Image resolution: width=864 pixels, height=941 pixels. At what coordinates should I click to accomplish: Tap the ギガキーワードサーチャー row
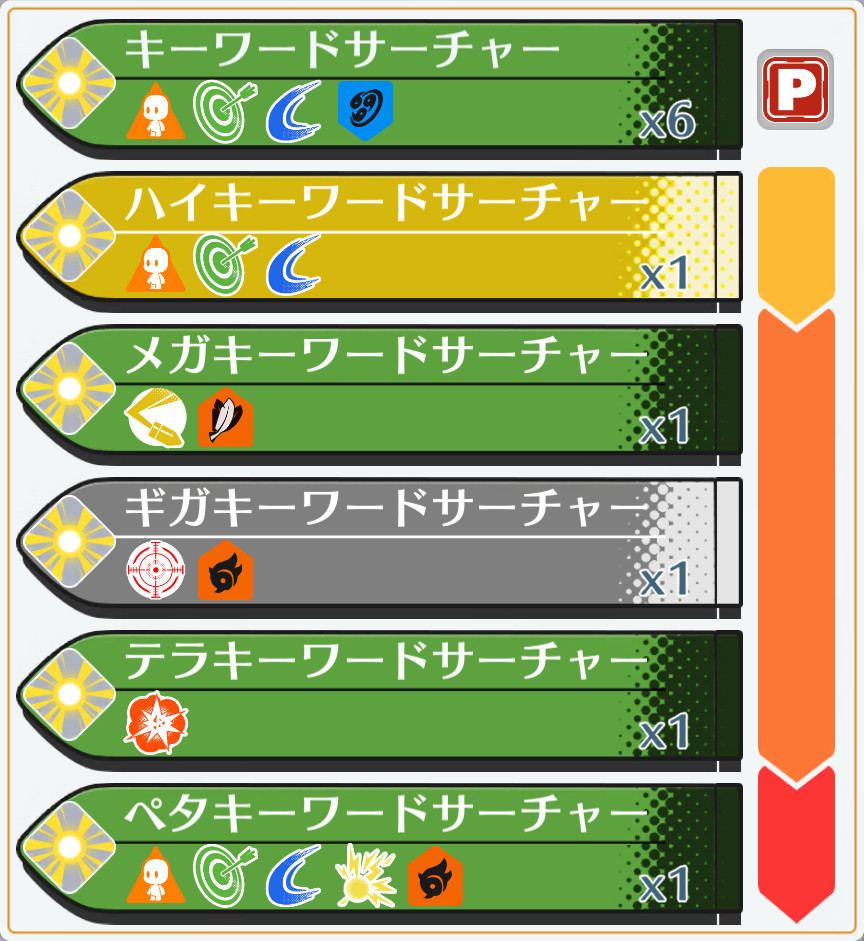[x=380, y=547]
